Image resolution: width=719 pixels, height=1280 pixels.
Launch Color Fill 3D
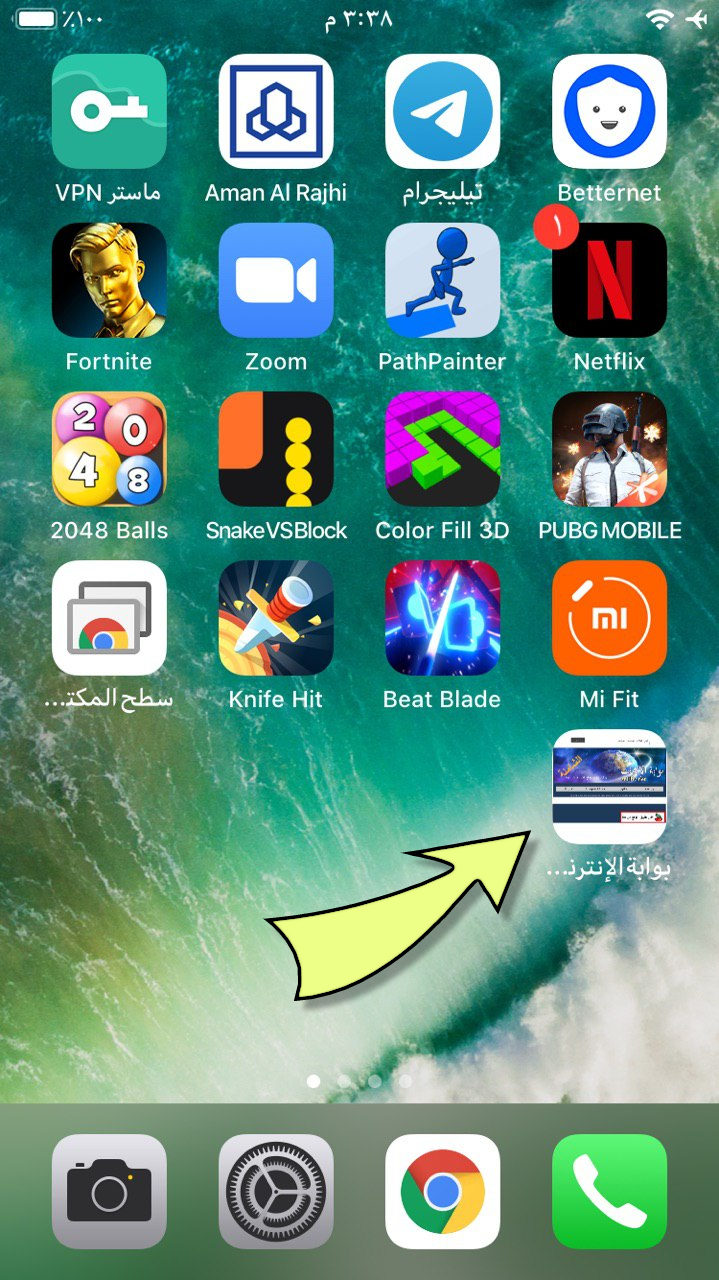442,449
